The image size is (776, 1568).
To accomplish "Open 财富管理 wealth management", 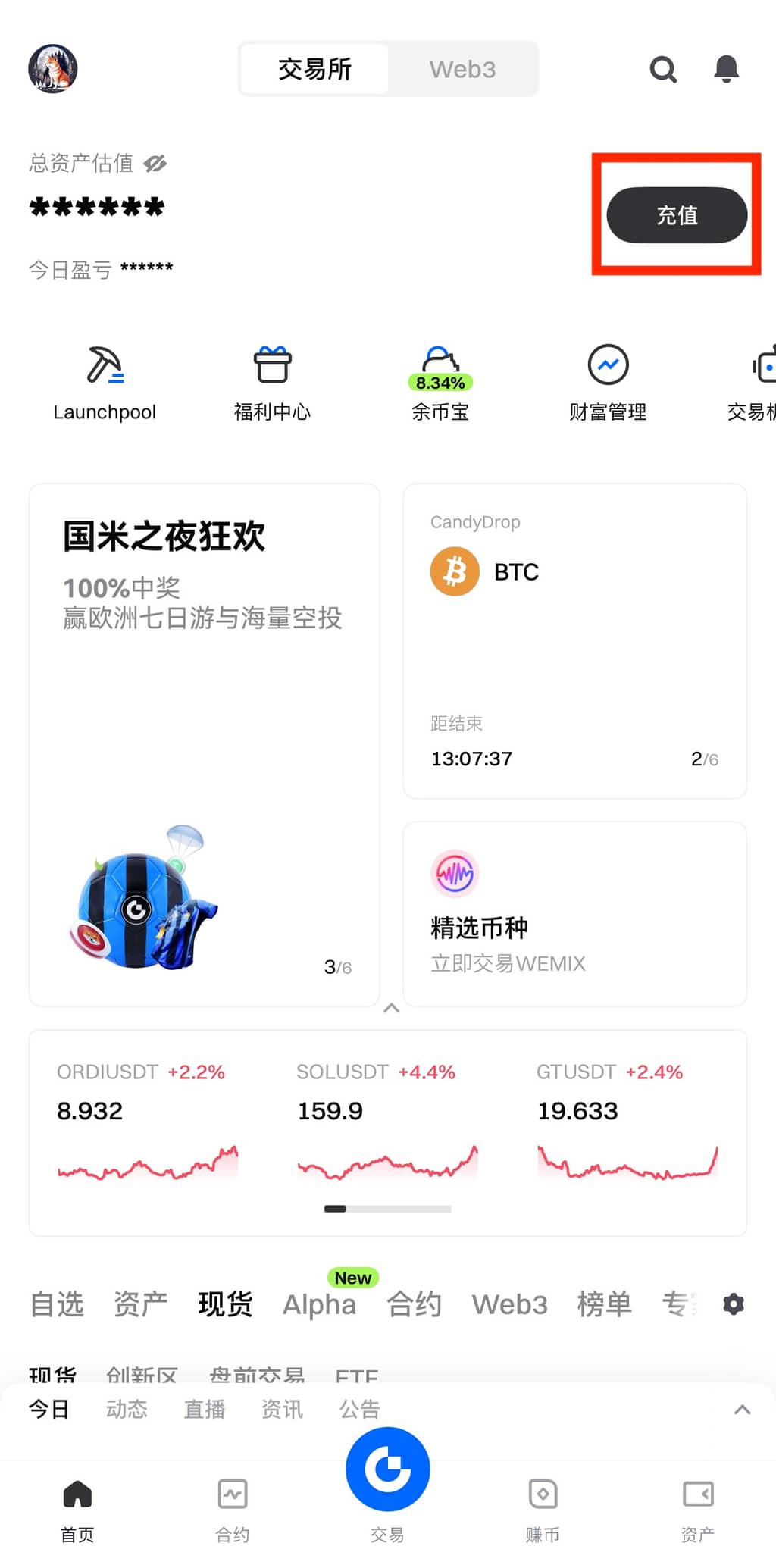I will coord(608,383).
